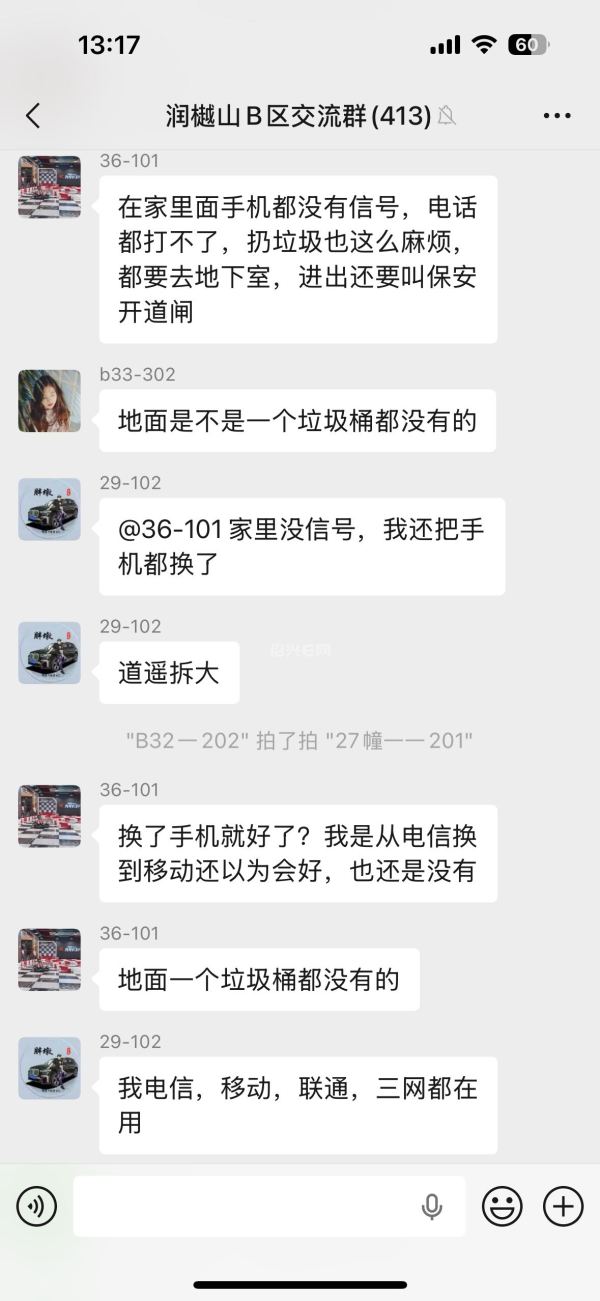Open the group chat details menu
The image size is (600, 1301).
point(557,116)
